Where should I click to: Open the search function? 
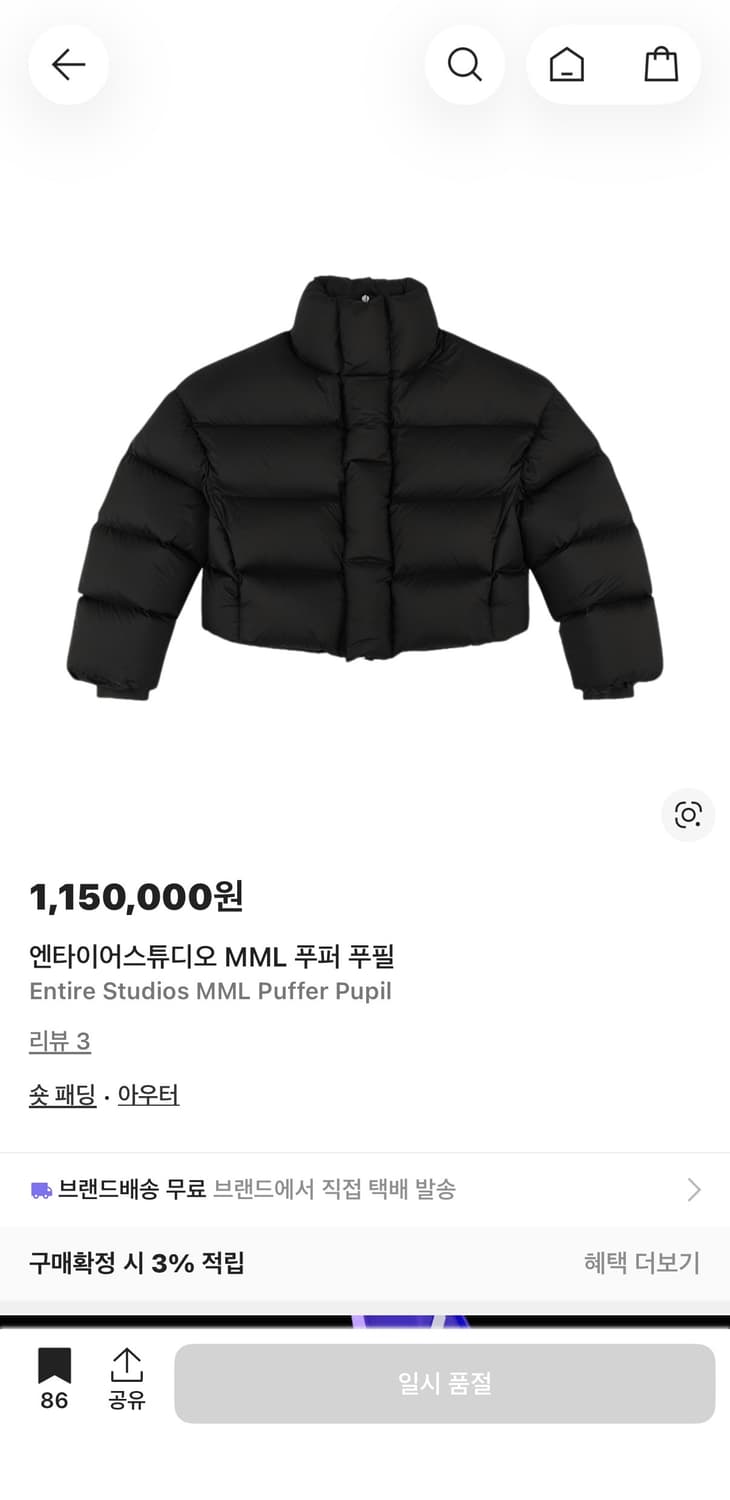click(x=464, y=64)
